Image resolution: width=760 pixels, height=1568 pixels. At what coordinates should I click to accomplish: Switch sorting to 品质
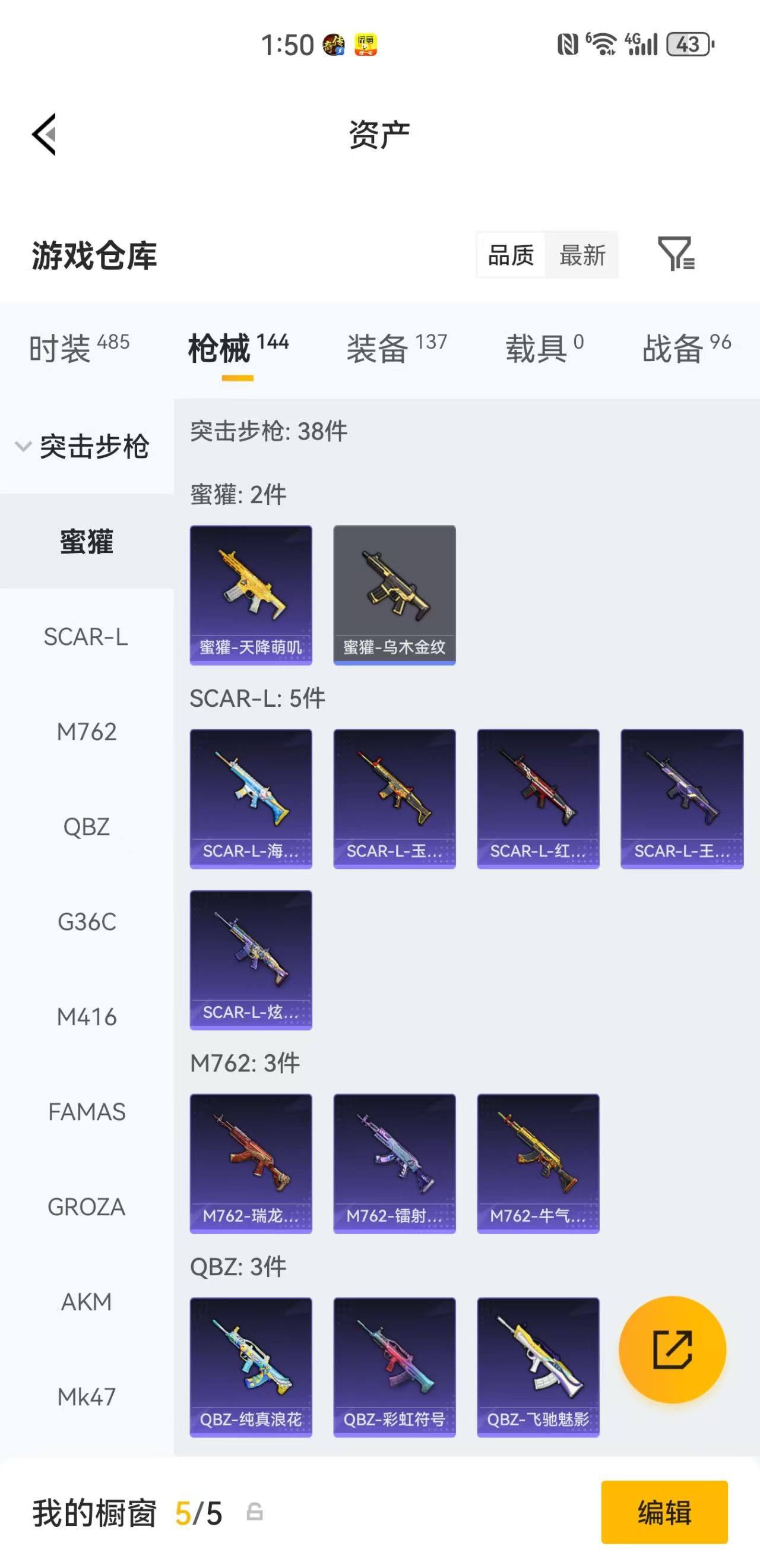click(511, 255)
